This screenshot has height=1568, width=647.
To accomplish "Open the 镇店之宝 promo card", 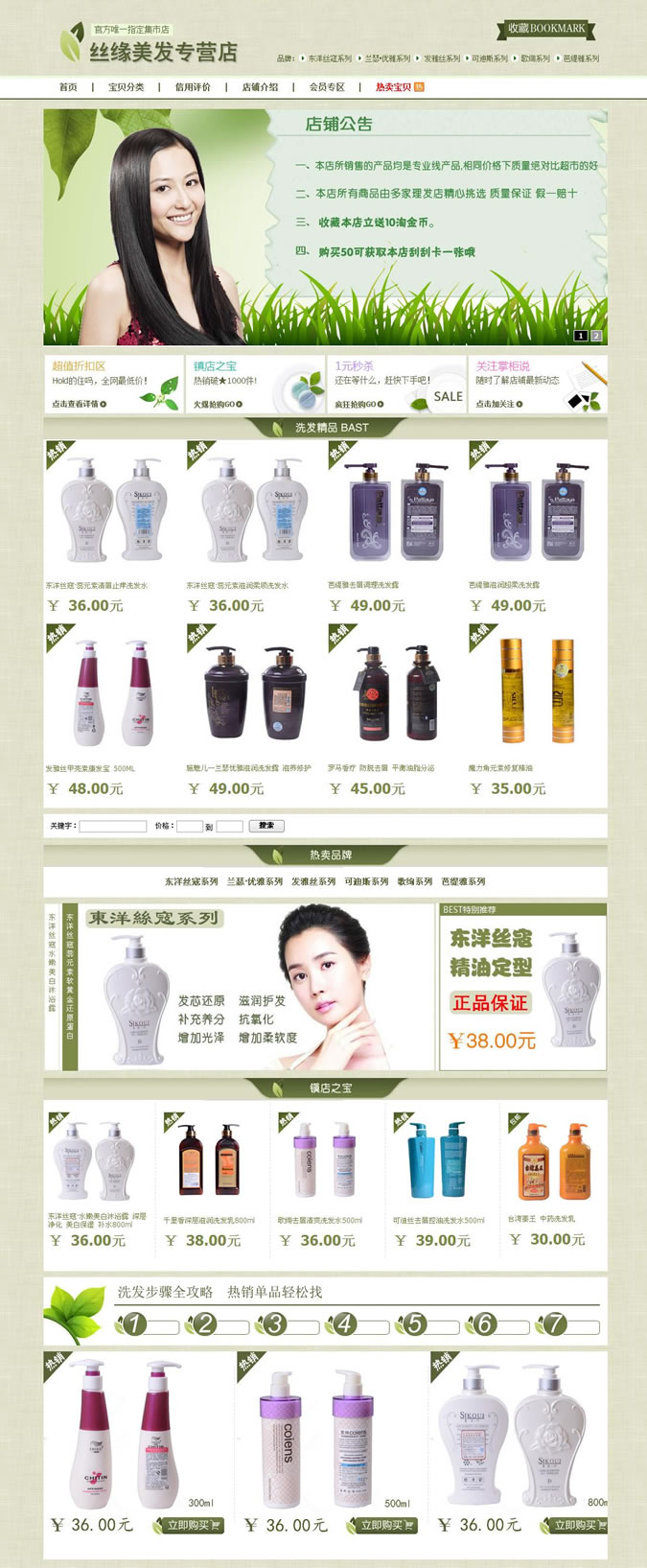I will click(254, 385).
